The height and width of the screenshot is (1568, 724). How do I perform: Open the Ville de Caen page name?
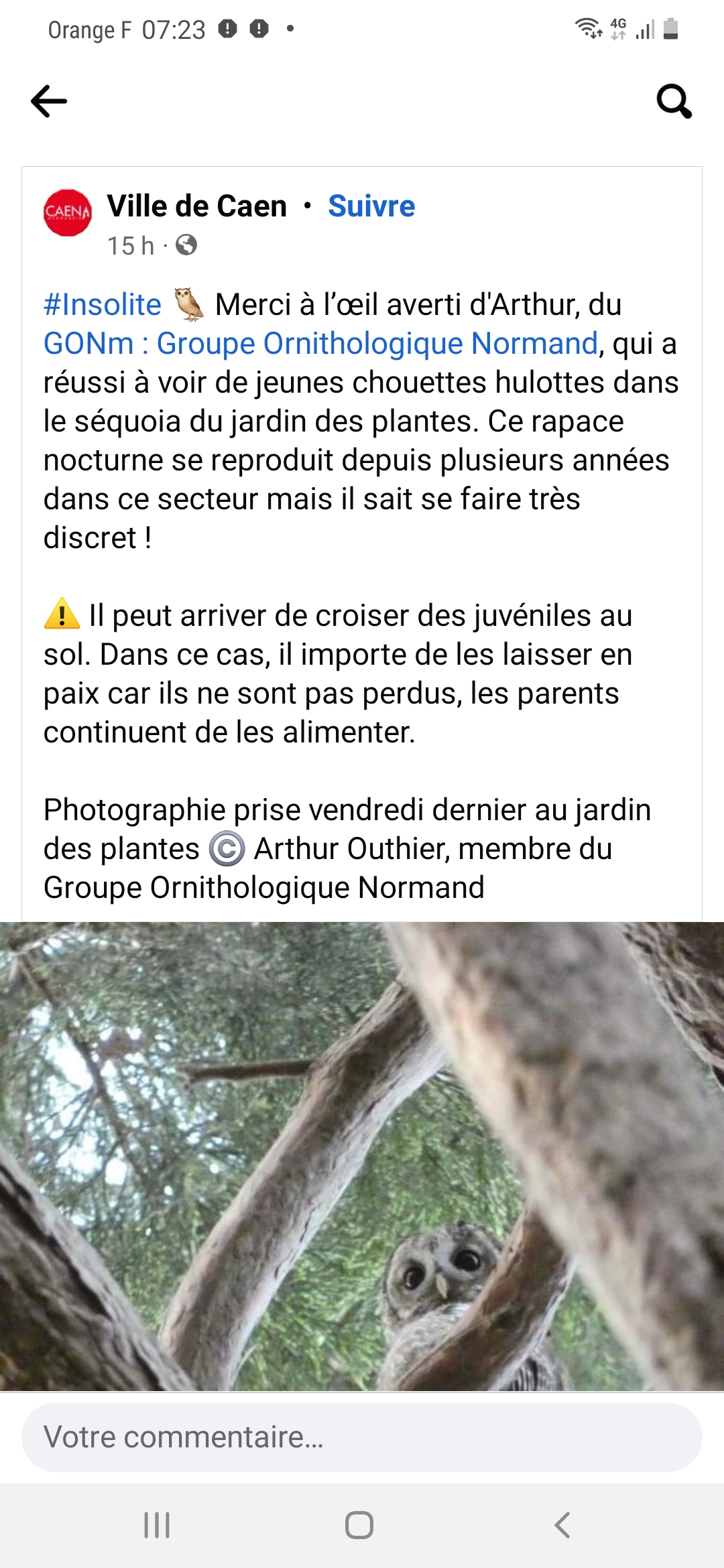[x=197, y=206]
